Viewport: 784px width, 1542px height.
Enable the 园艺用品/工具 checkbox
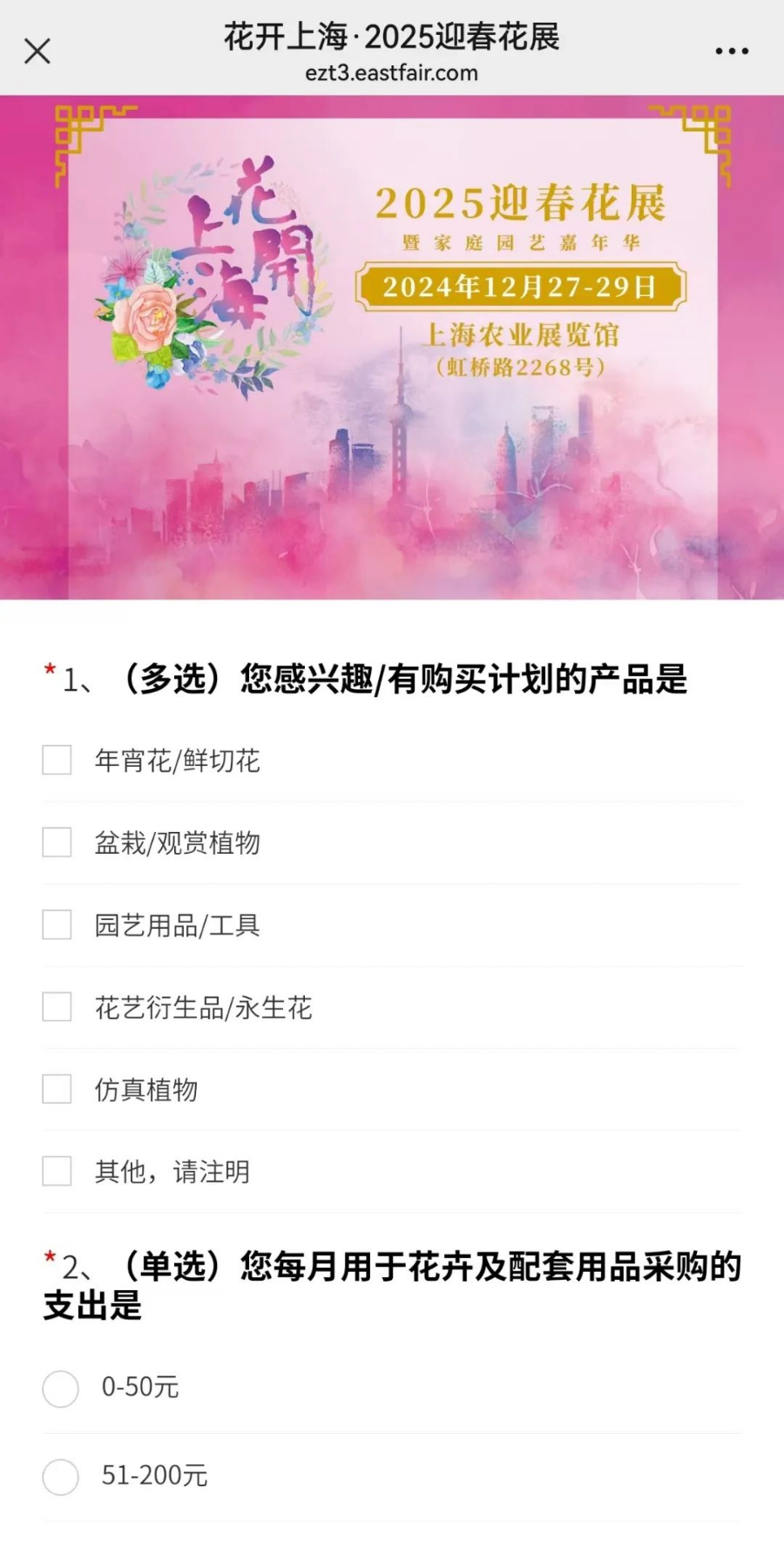coord(57,924)
